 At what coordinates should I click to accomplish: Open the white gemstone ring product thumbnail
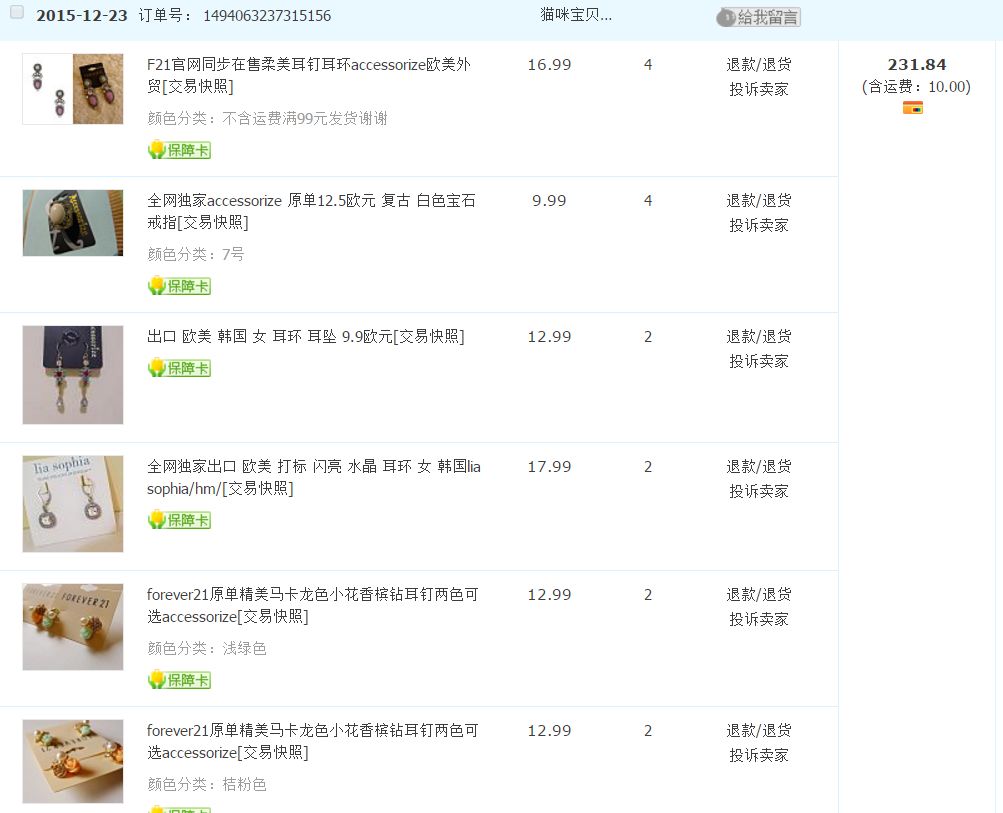tap(73, 223)
